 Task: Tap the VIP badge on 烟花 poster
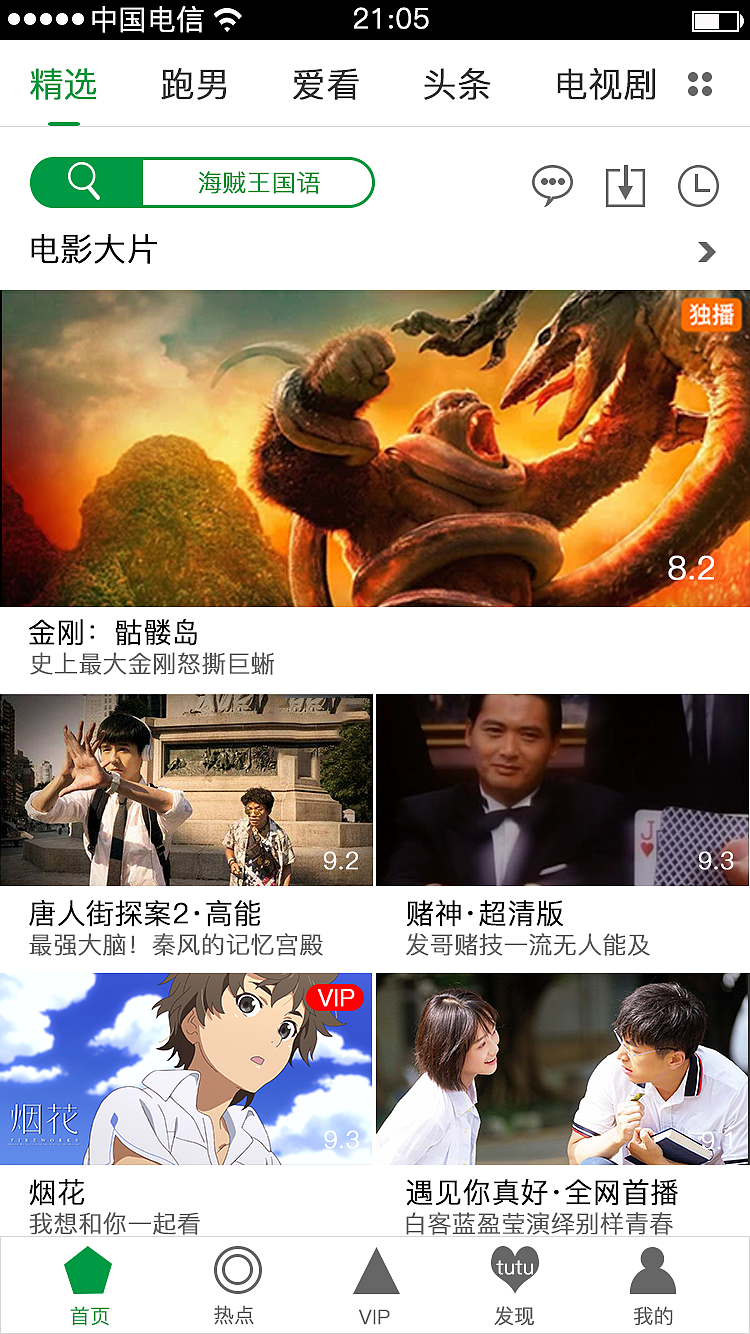(335, 997)
